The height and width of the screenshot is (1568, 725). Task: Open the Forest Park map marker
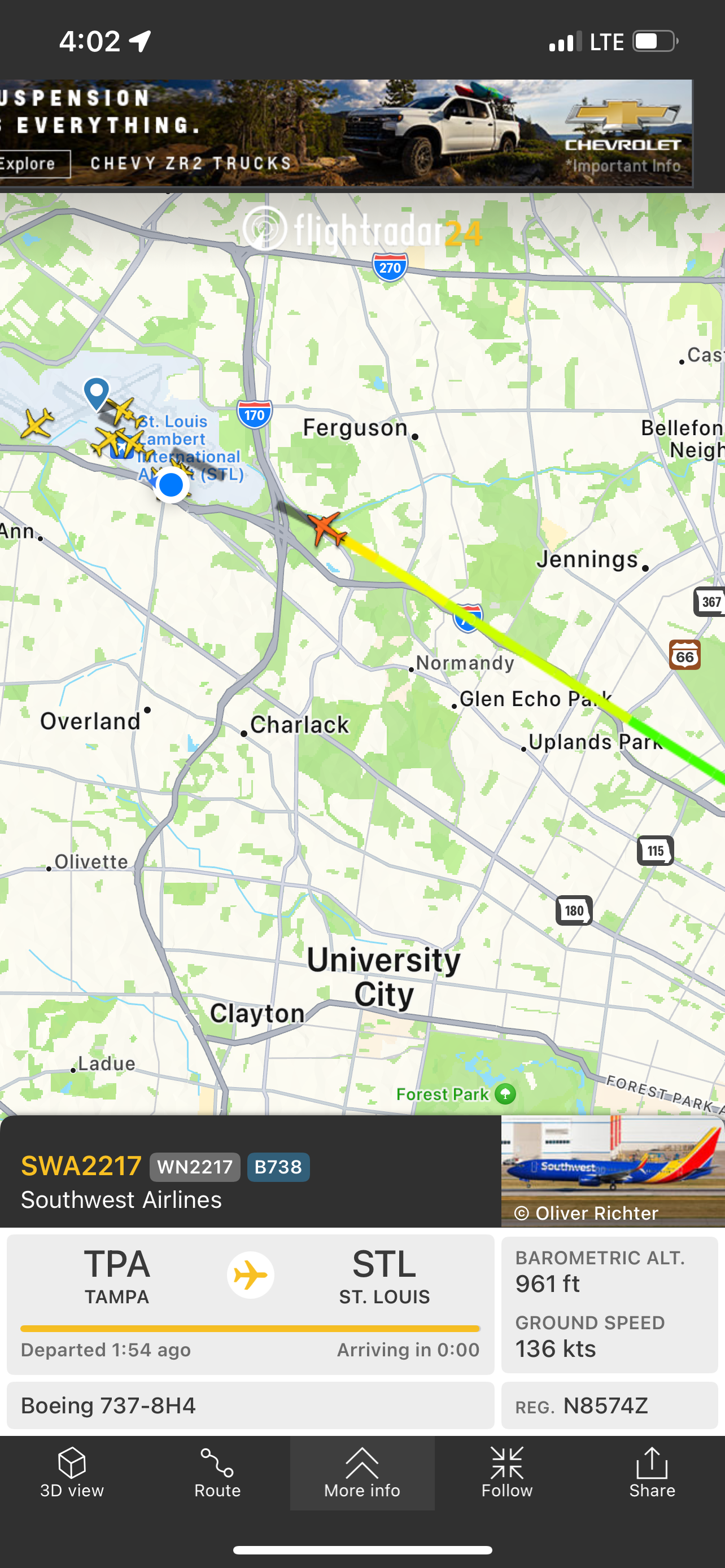point(505,1094)
